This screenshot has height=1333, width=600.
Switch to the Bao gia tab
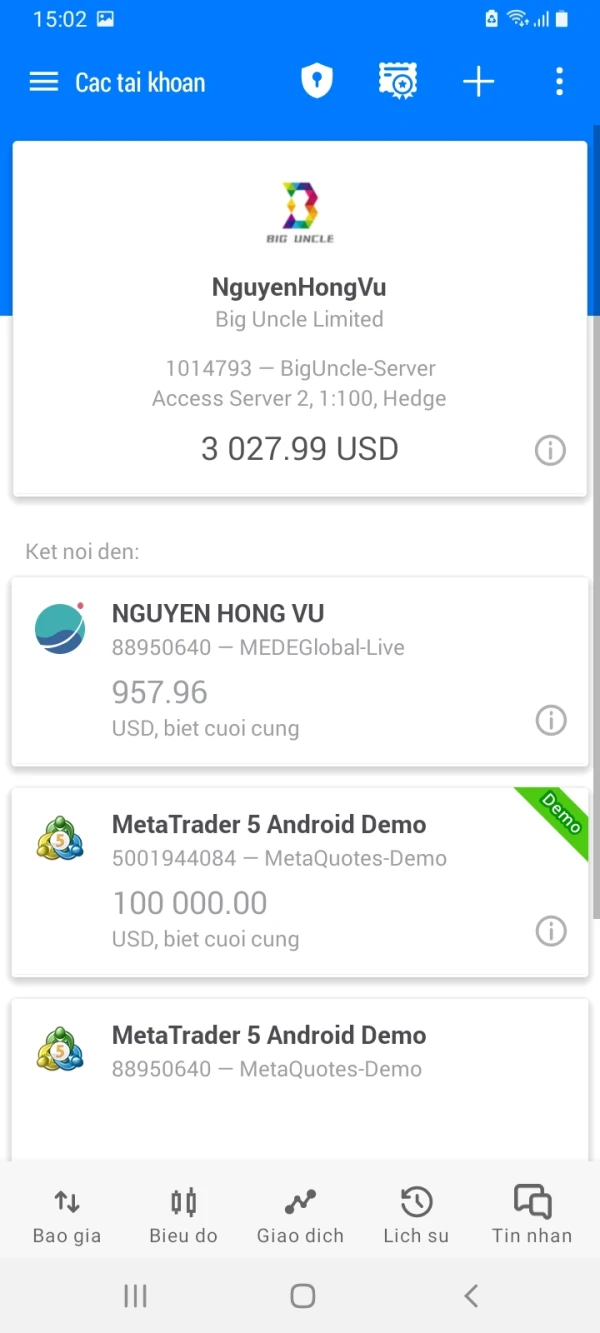click(67, 1215)
